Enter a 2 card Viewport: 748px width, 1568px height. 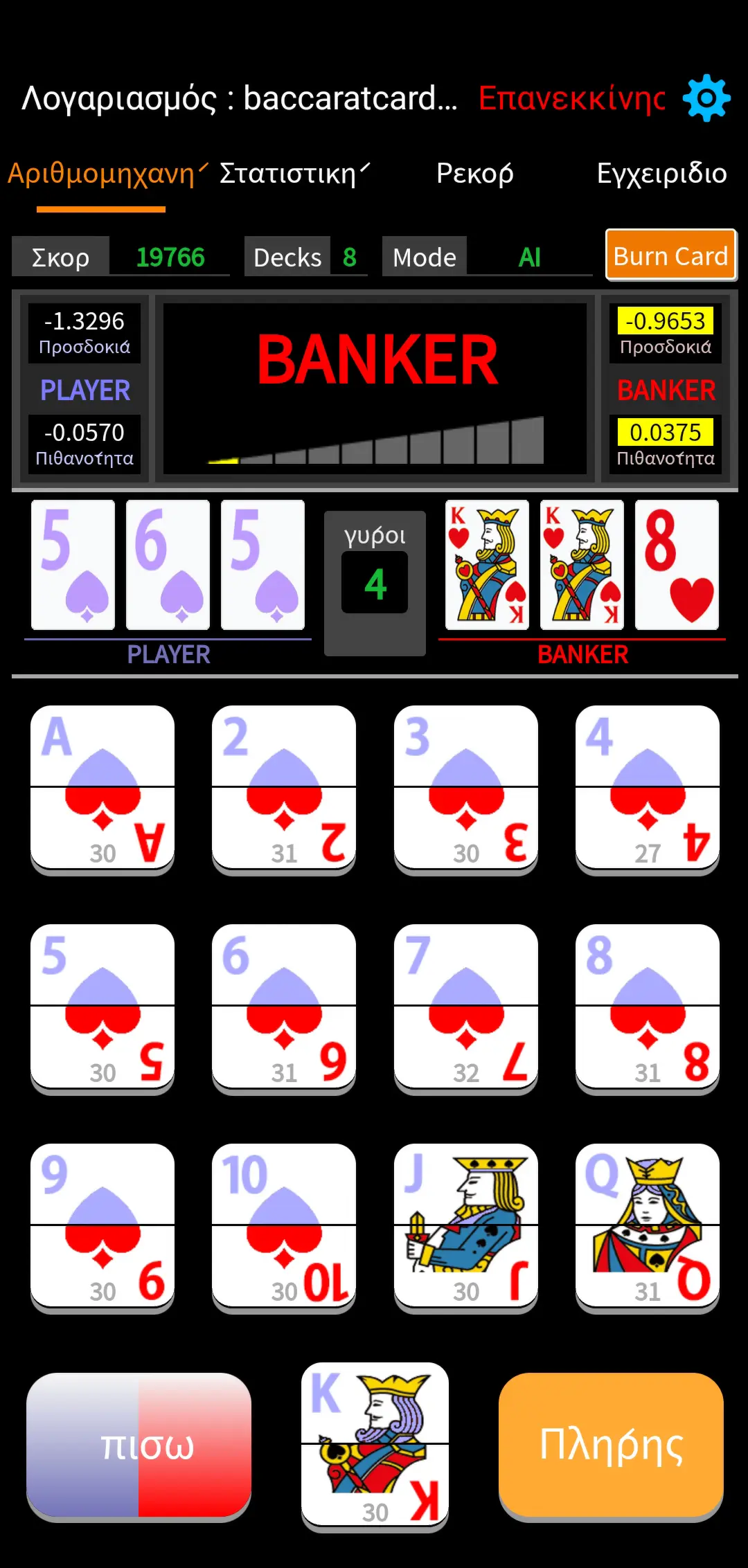click(284, 788)
